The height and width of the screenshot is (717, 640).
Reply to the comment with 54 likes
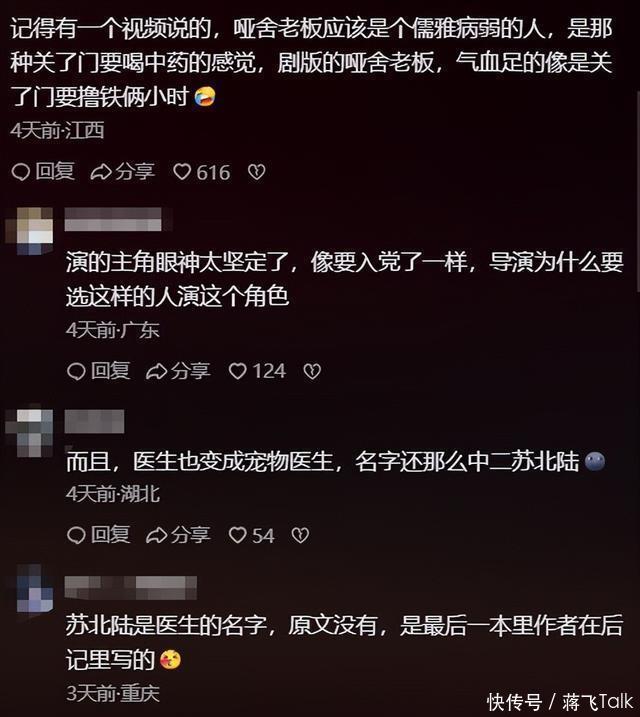98,535
